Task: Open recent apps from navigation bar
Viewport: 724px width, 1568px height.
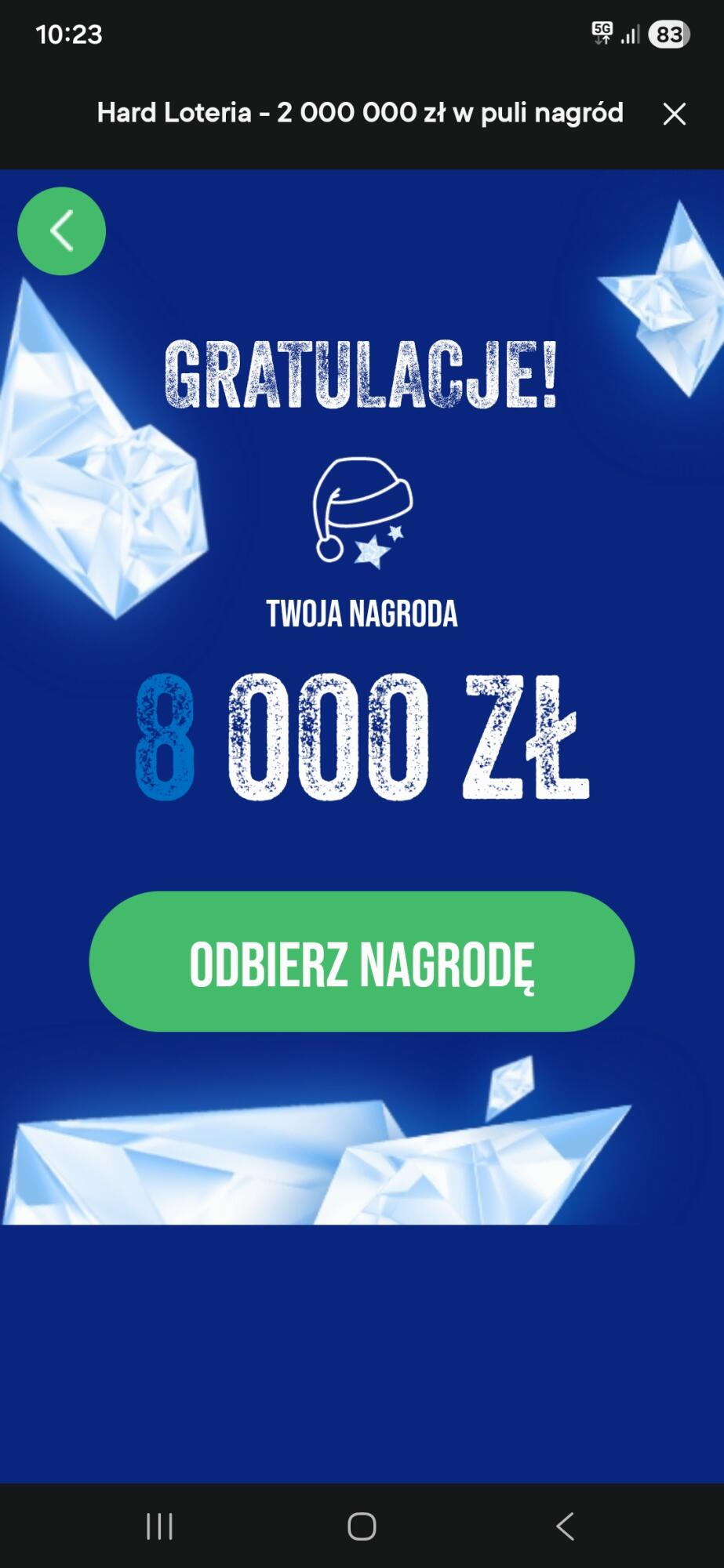Action: coord(159,1526)
